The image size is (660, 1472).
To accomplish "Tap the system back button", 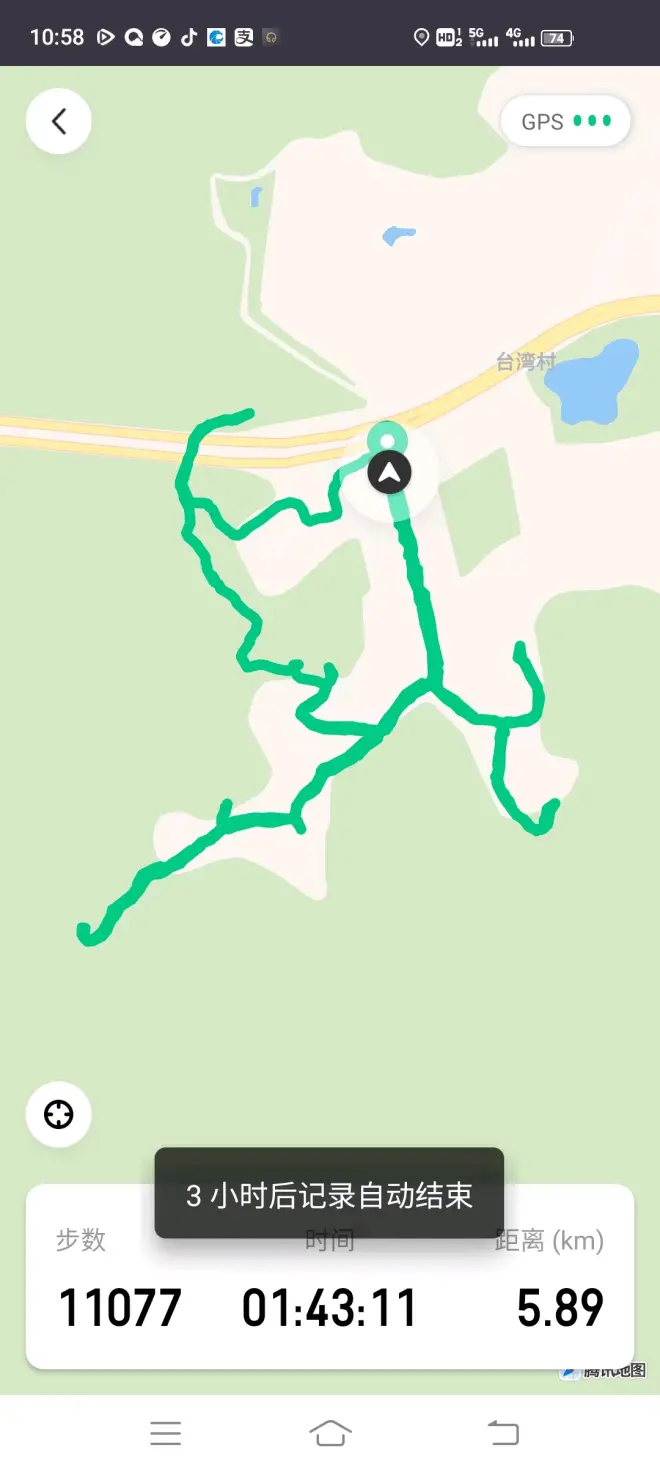I will (503, 1432).
